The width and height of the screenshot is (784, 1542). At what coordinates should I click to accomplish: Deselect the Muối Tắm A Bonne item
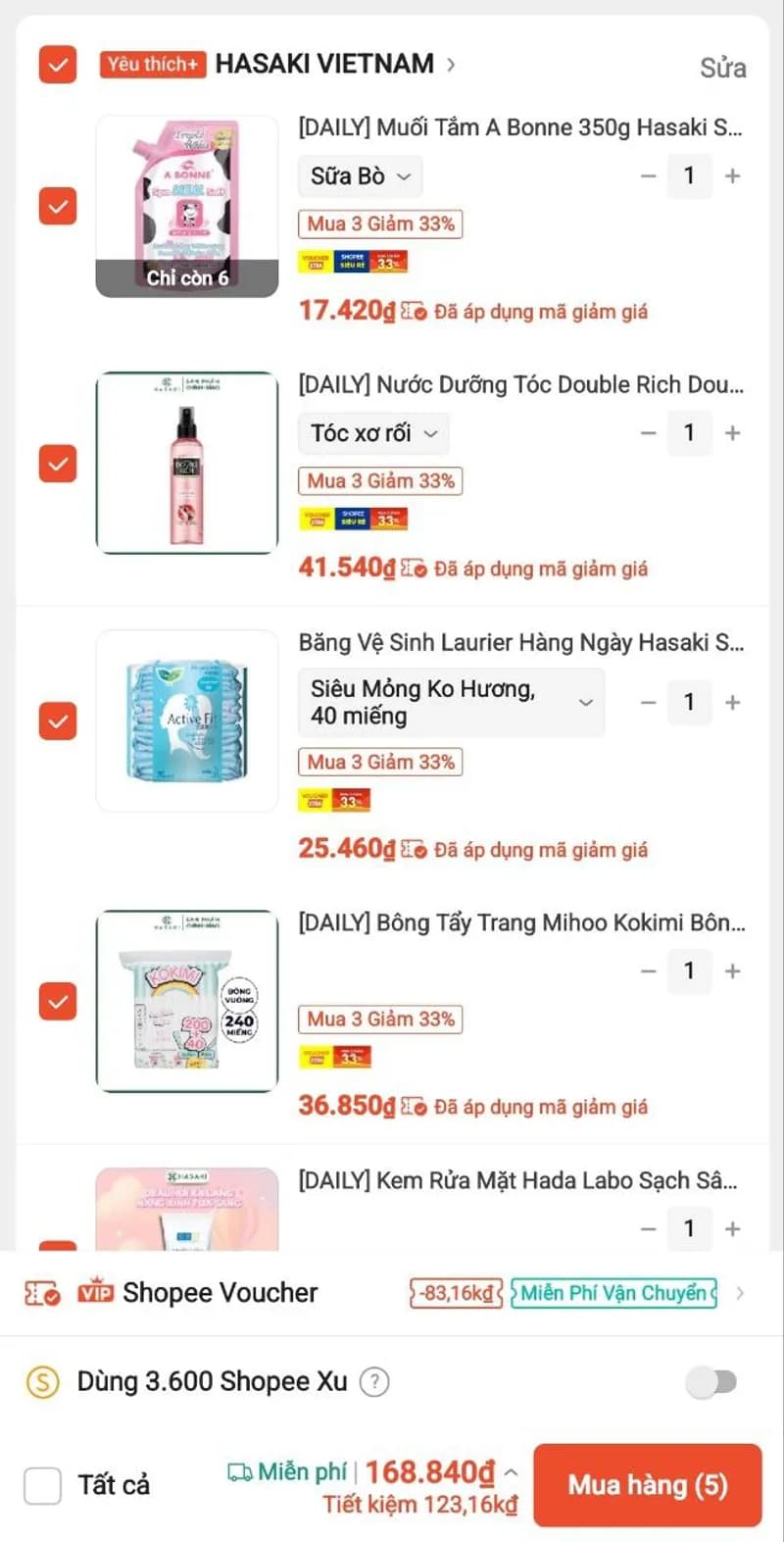[58, 206]
